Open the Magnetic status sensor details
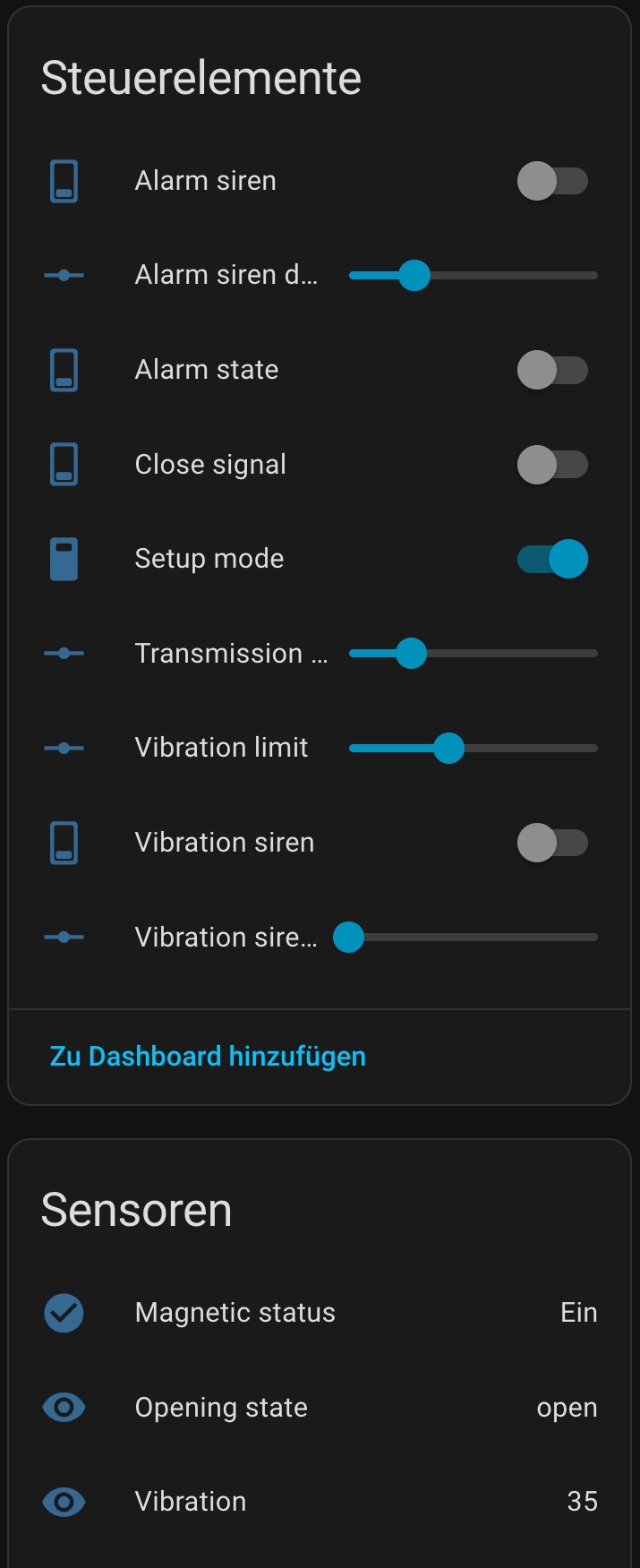 click(235, 1313)
